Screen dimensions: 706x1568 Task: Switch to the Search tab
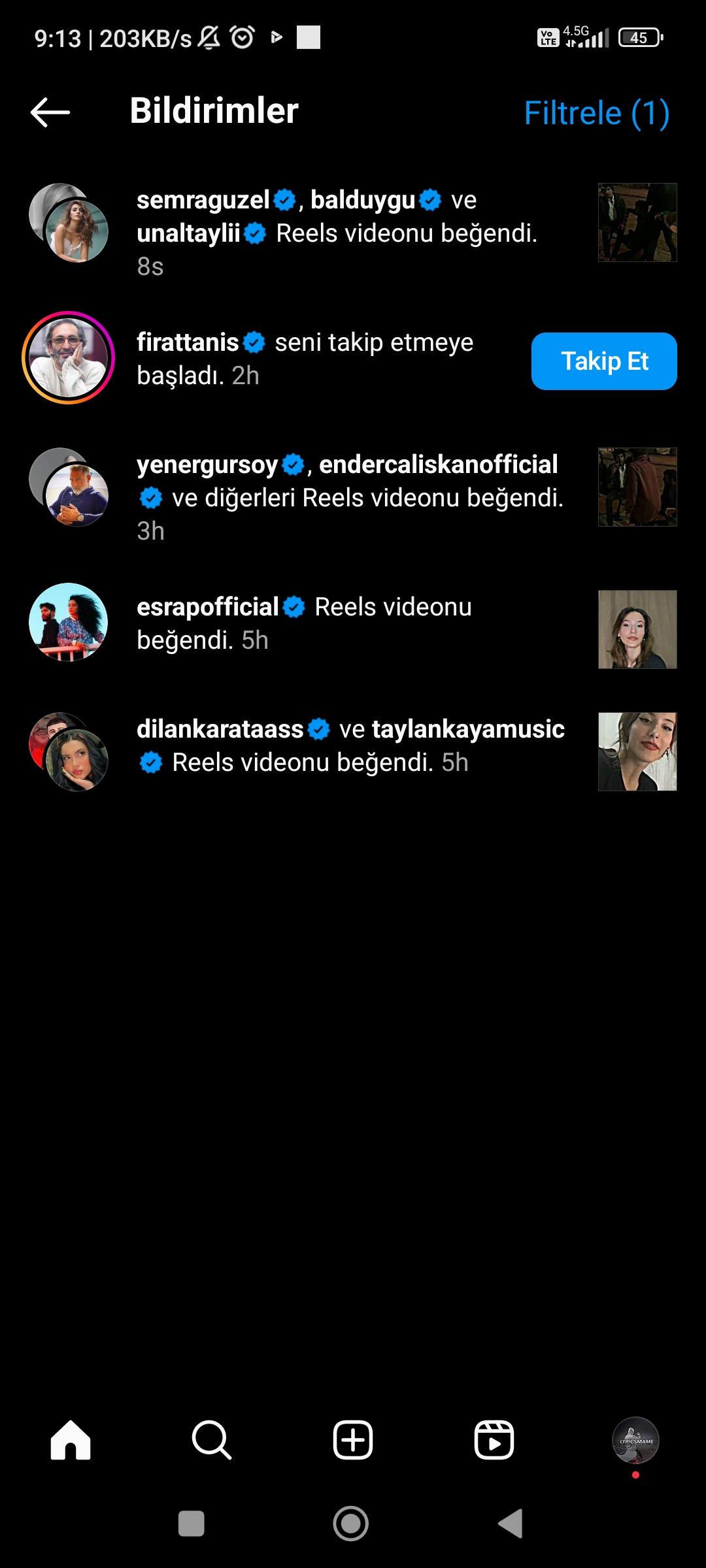point(211,1440)
